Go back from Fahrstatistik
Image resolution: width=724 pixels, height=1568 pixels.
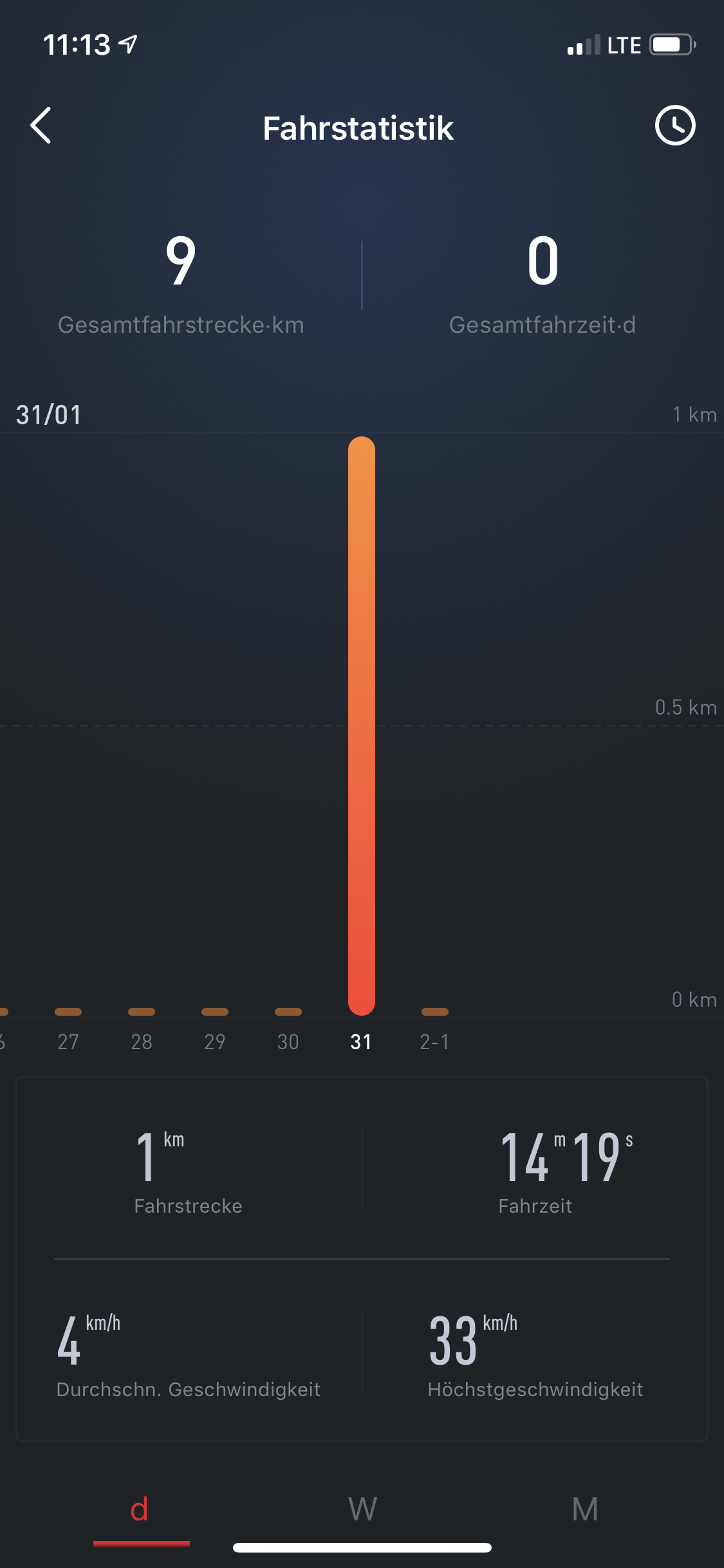coord(41,126)
